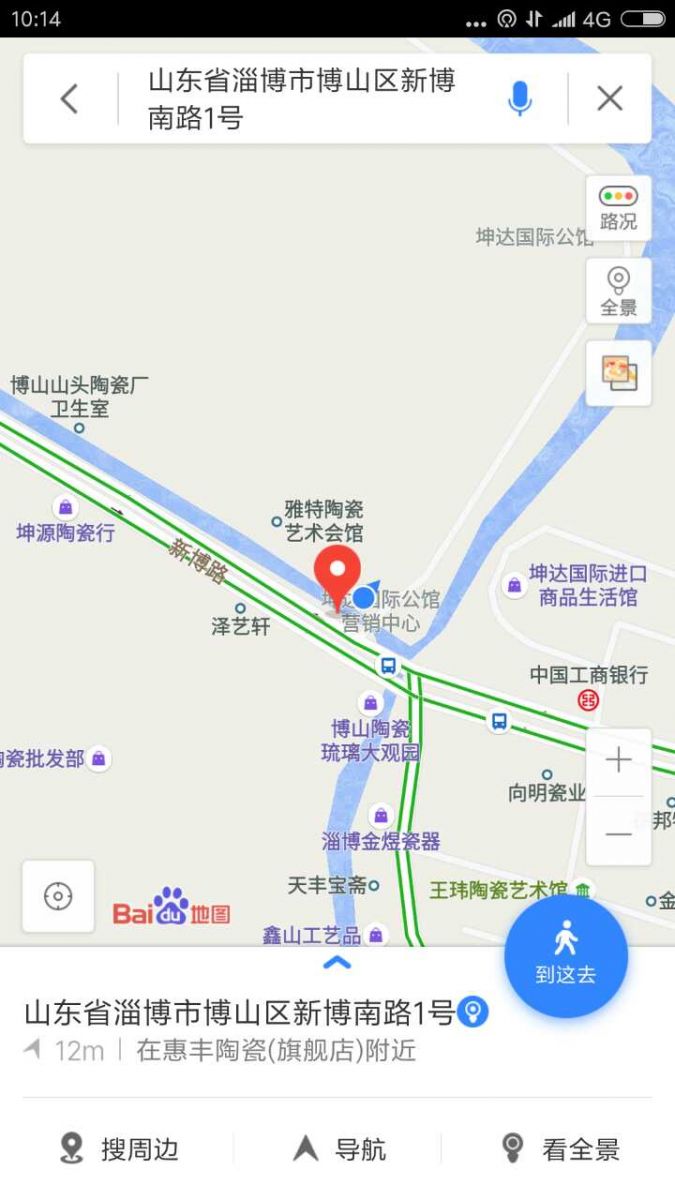Image resolution: width=675 pixels, height=1200 pixels.
Task: Tap 到这去 to get walking directions
Action: tap(566, 955)
